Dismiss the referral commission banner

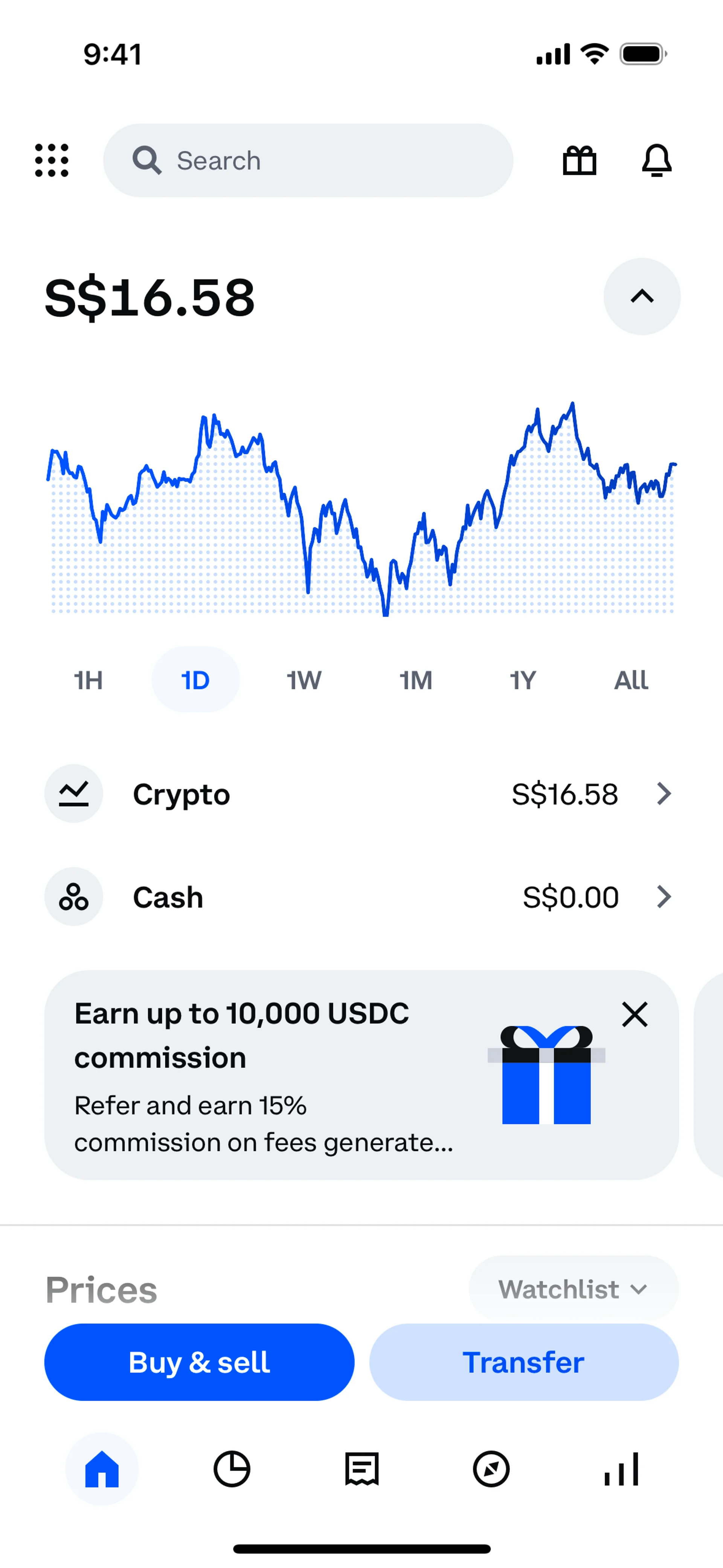[635, 1015]
